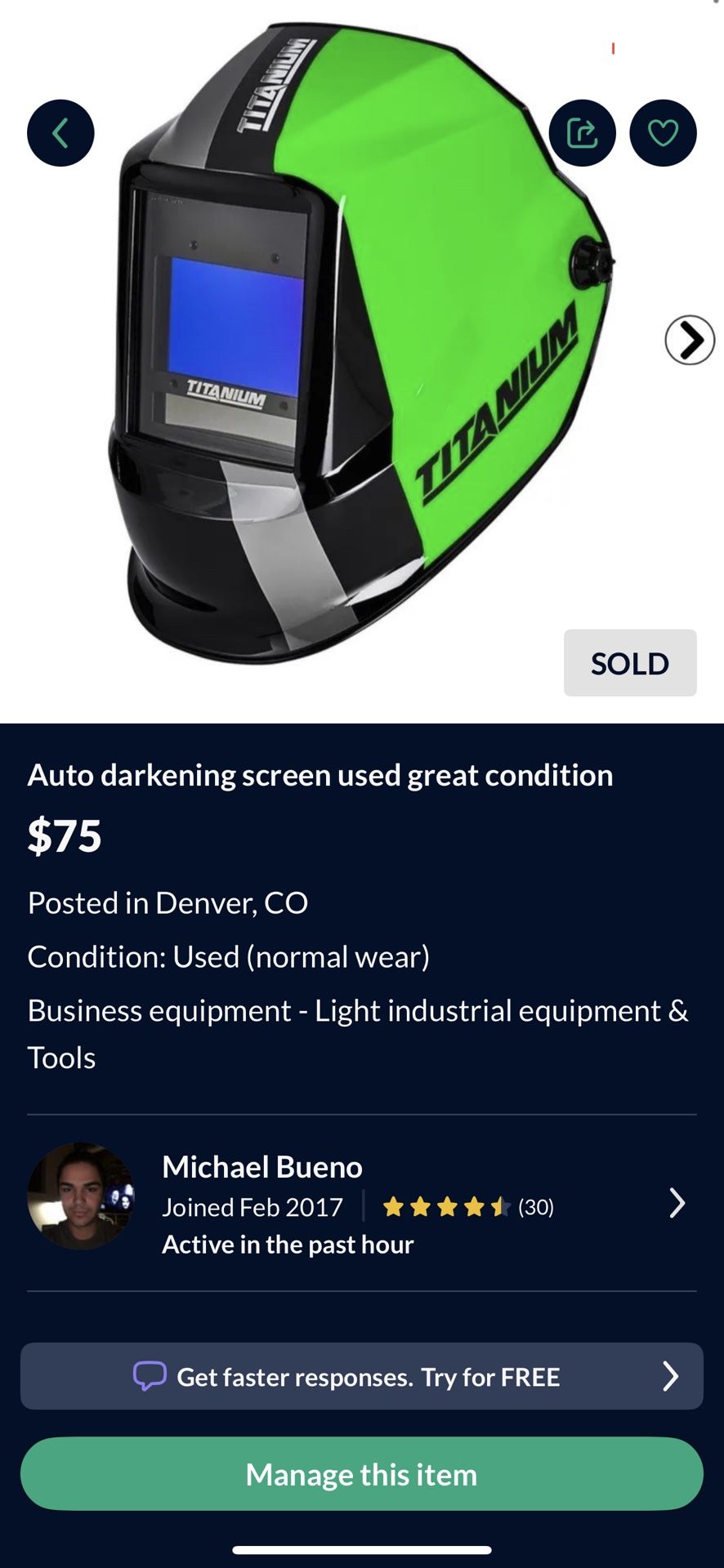The width and height of the screenshot is (724, 1568).
Task: Open Get faster responses offer
Action: (x=361, y=1376)
